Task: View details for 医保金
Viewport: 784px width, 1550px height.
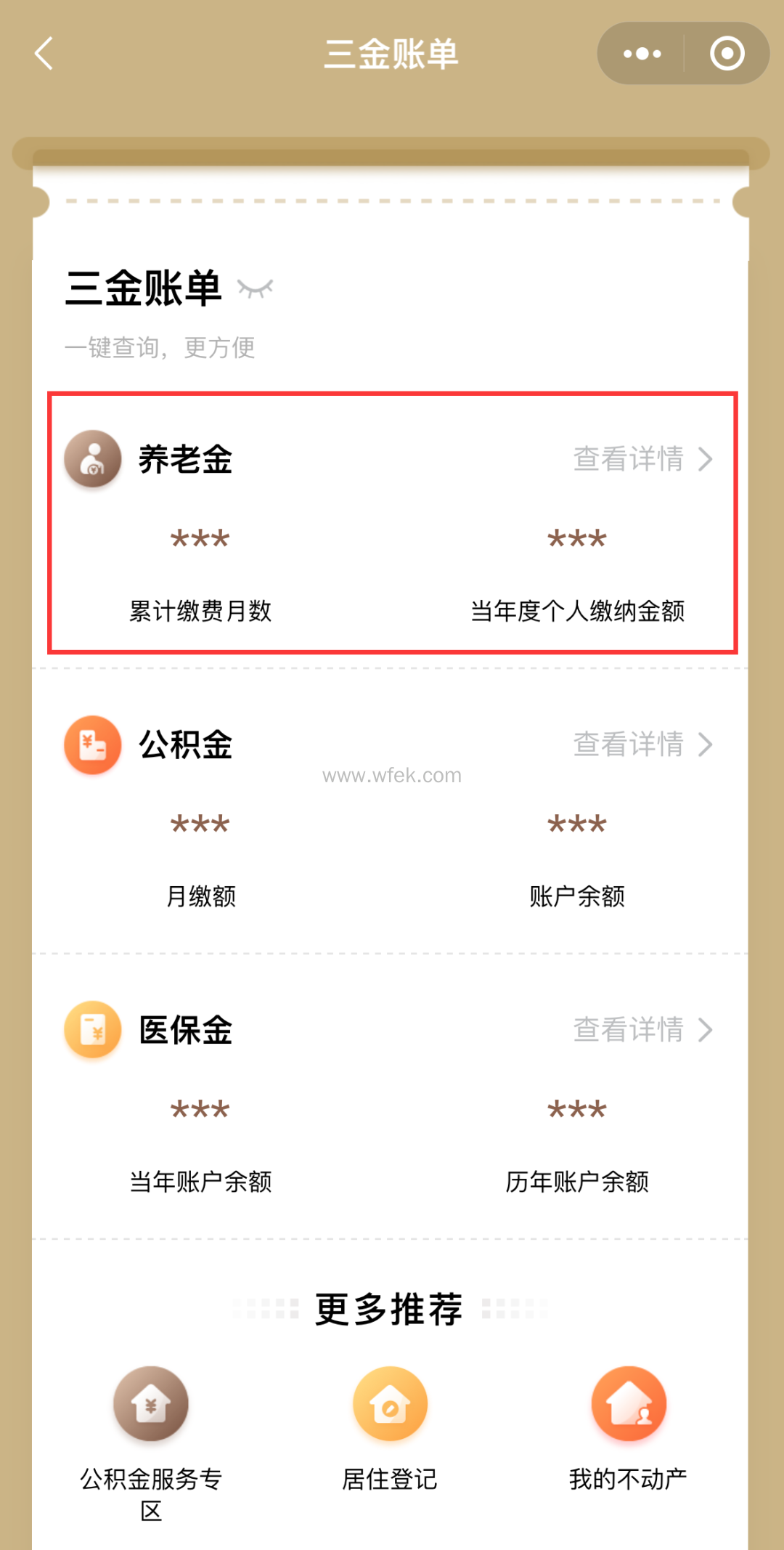Action: pyautogui.click(x=642, y=1030)
